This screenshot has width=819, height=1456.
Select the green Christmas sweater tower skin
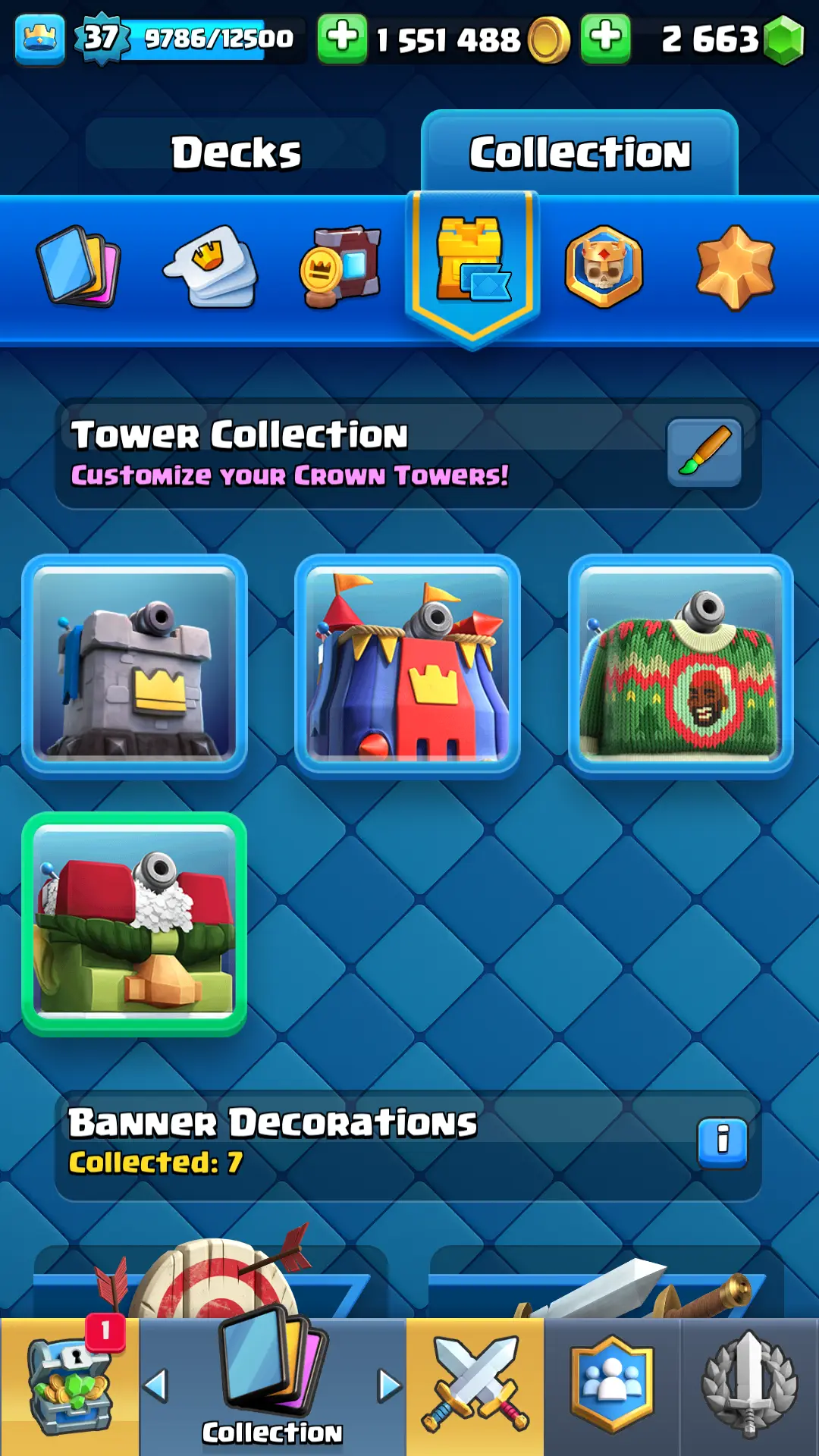[x=680, y=666]
